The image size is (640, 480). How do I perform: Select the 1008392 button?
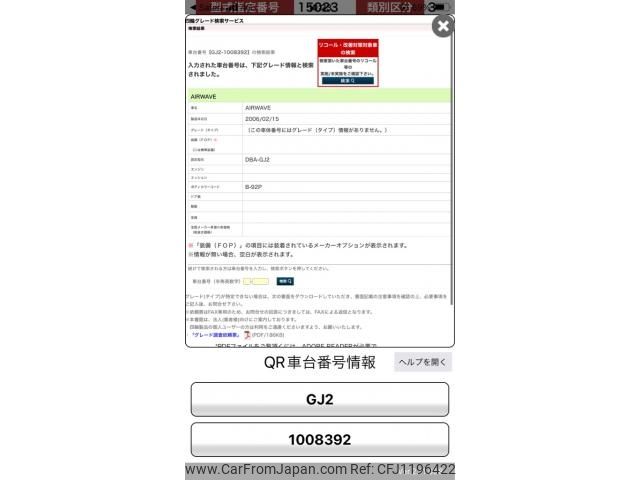tap(319, 439)
